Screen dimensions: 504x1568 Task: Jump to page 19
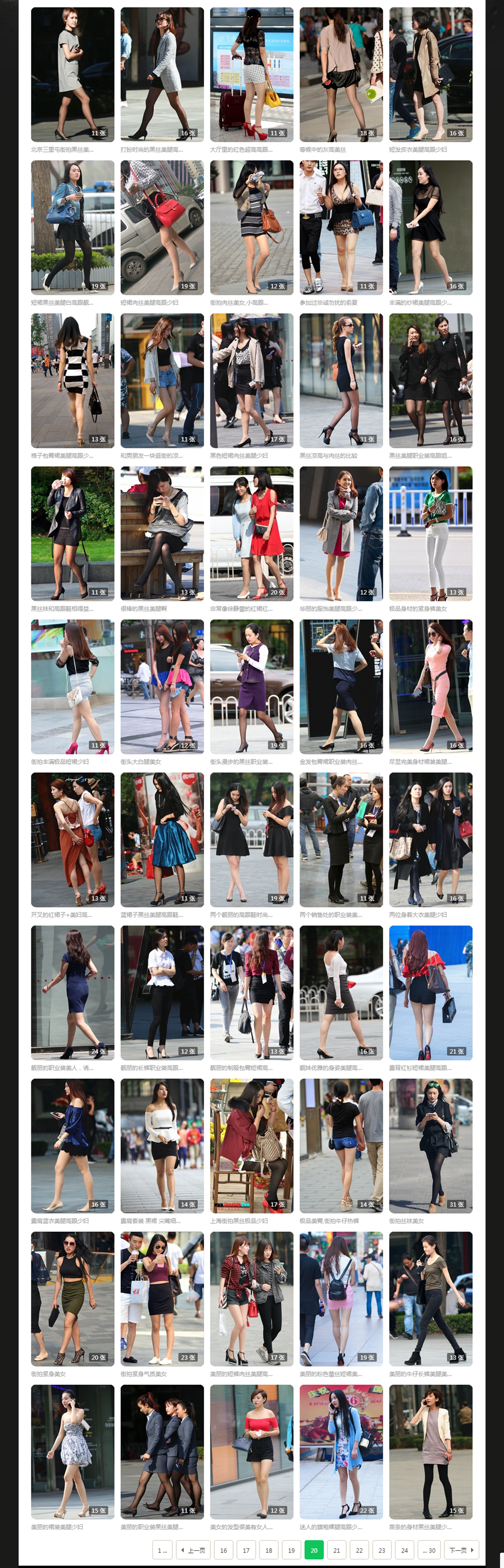tap(291, 1550)
